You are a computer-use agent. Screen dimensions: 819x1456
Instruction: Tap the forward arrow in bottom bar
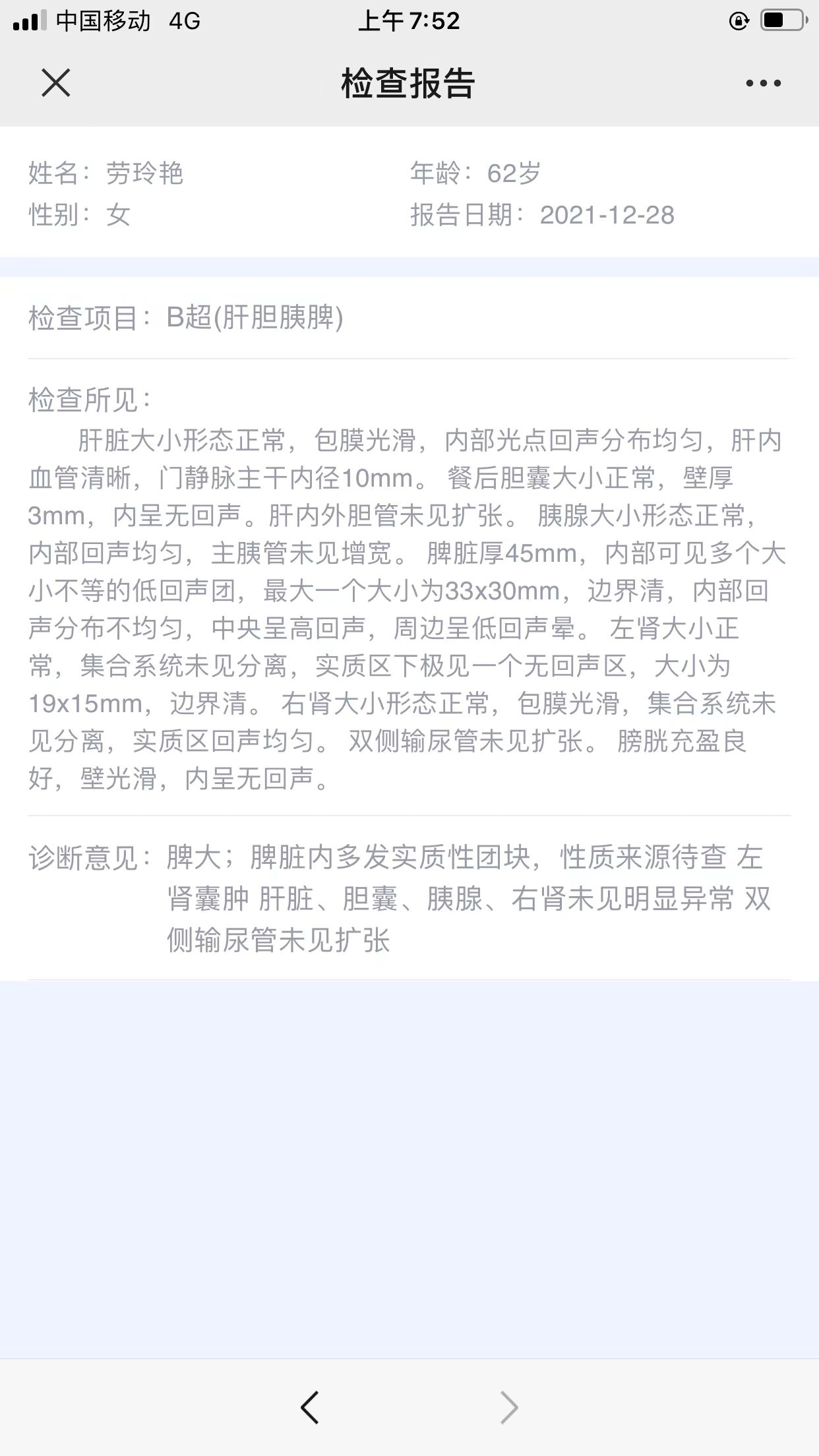(x=508, y=1407)
